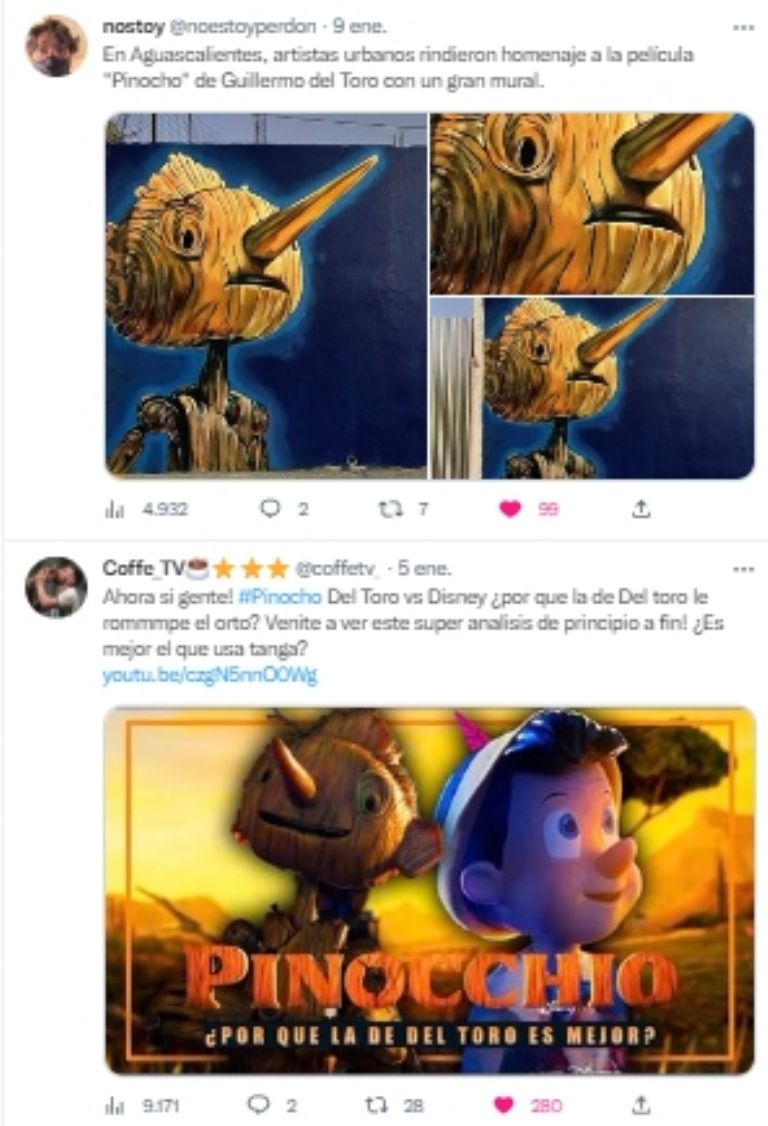Viewport: 768px width, 1126px height.
Task: Open the bottom-right mural photo
Action: [x=592, y=388]
